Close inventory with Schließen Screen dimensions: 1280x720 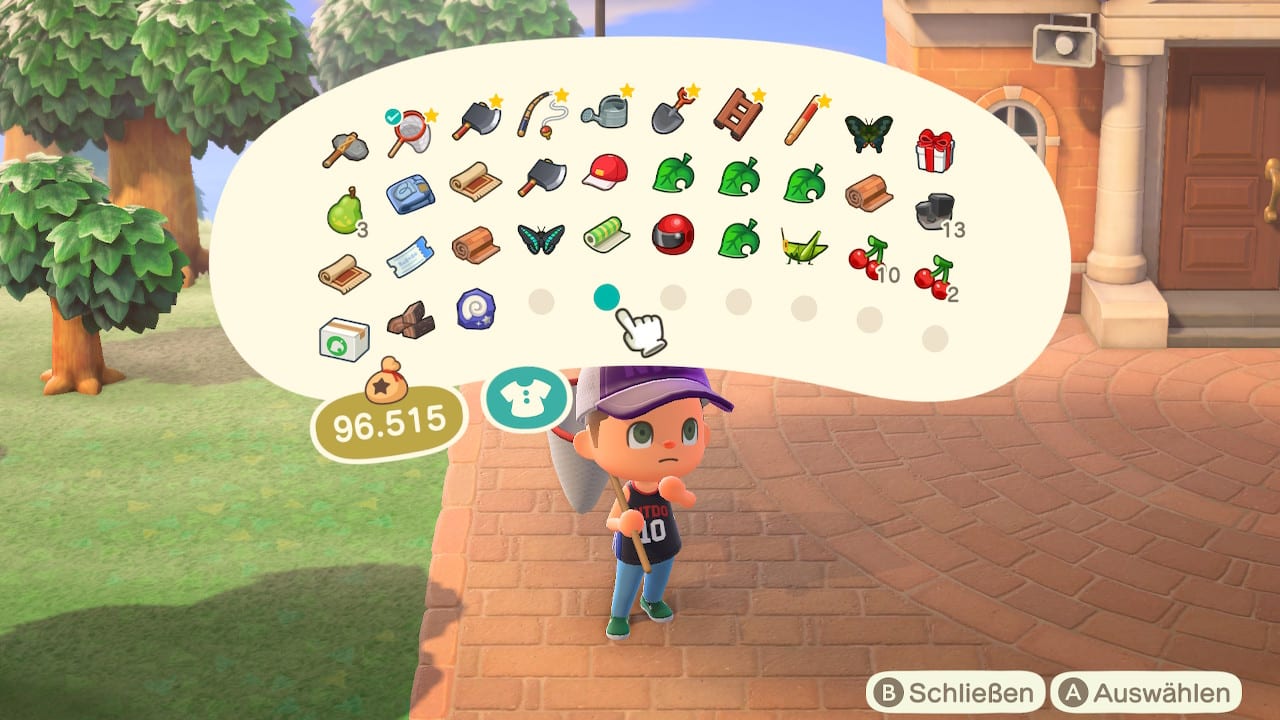coord(955,692)
